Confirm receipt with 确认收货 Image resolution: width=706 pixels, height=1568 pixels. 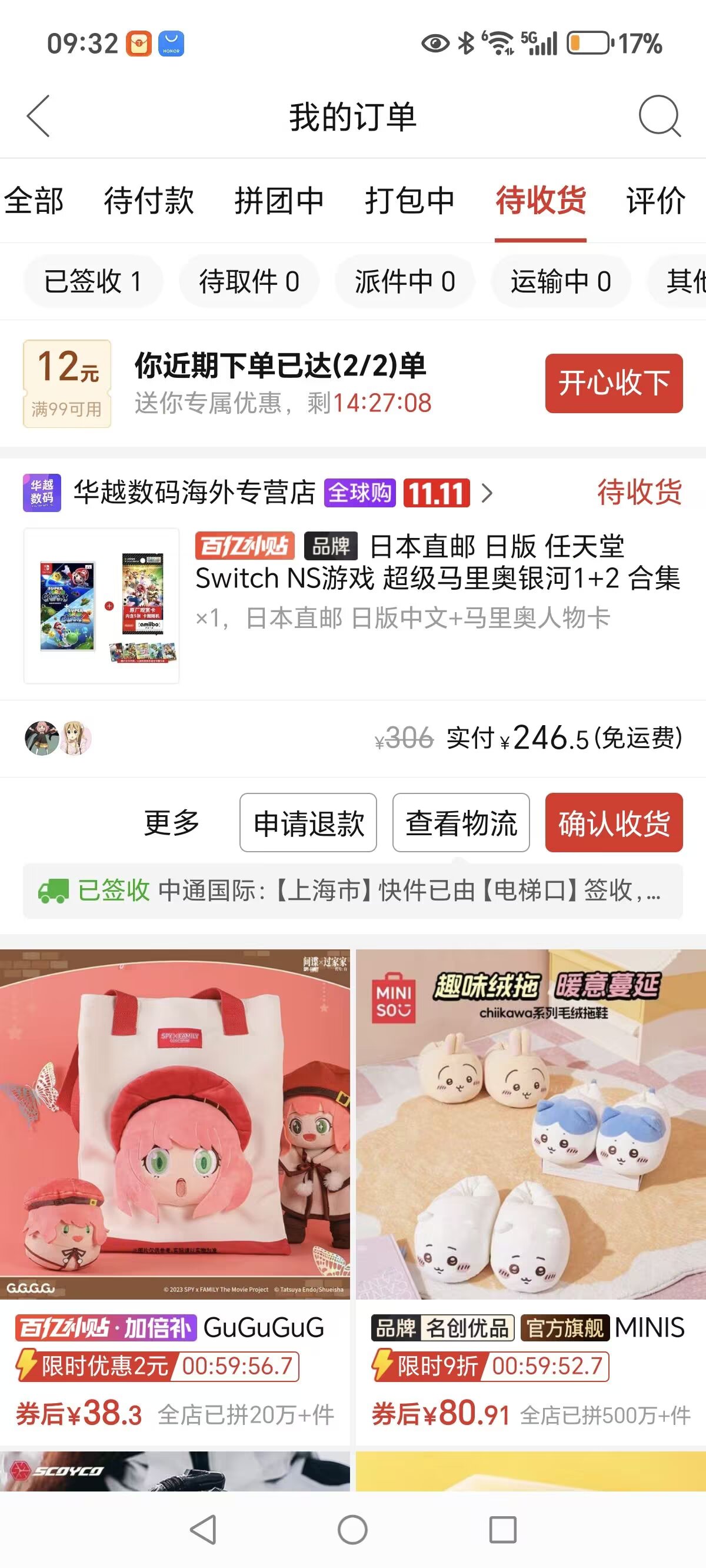pyautogui.click(x=614, y=822)
